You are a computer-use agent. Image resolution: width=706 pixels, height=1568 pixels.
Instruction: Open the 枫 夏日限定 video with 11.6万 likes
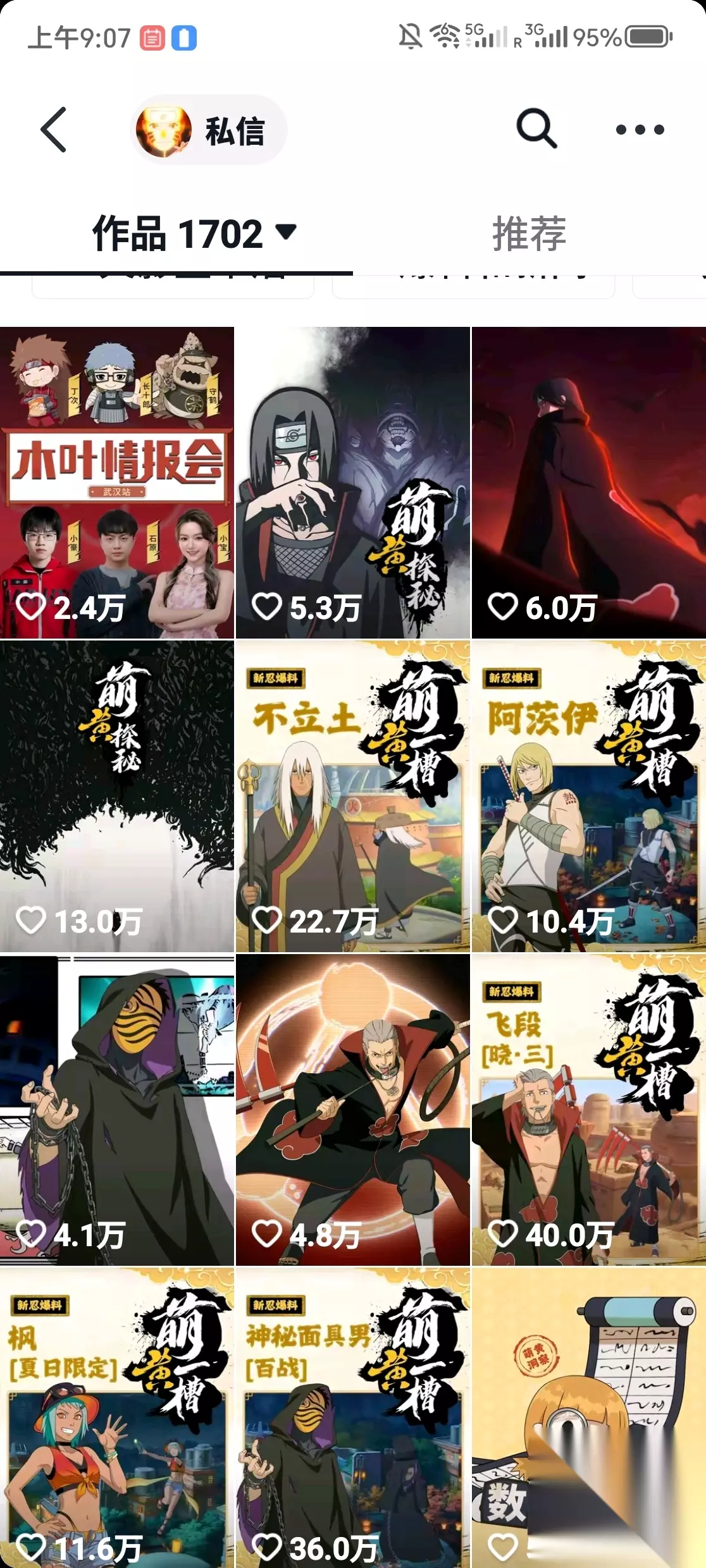pyautogui.click(x=117, y=1418)
